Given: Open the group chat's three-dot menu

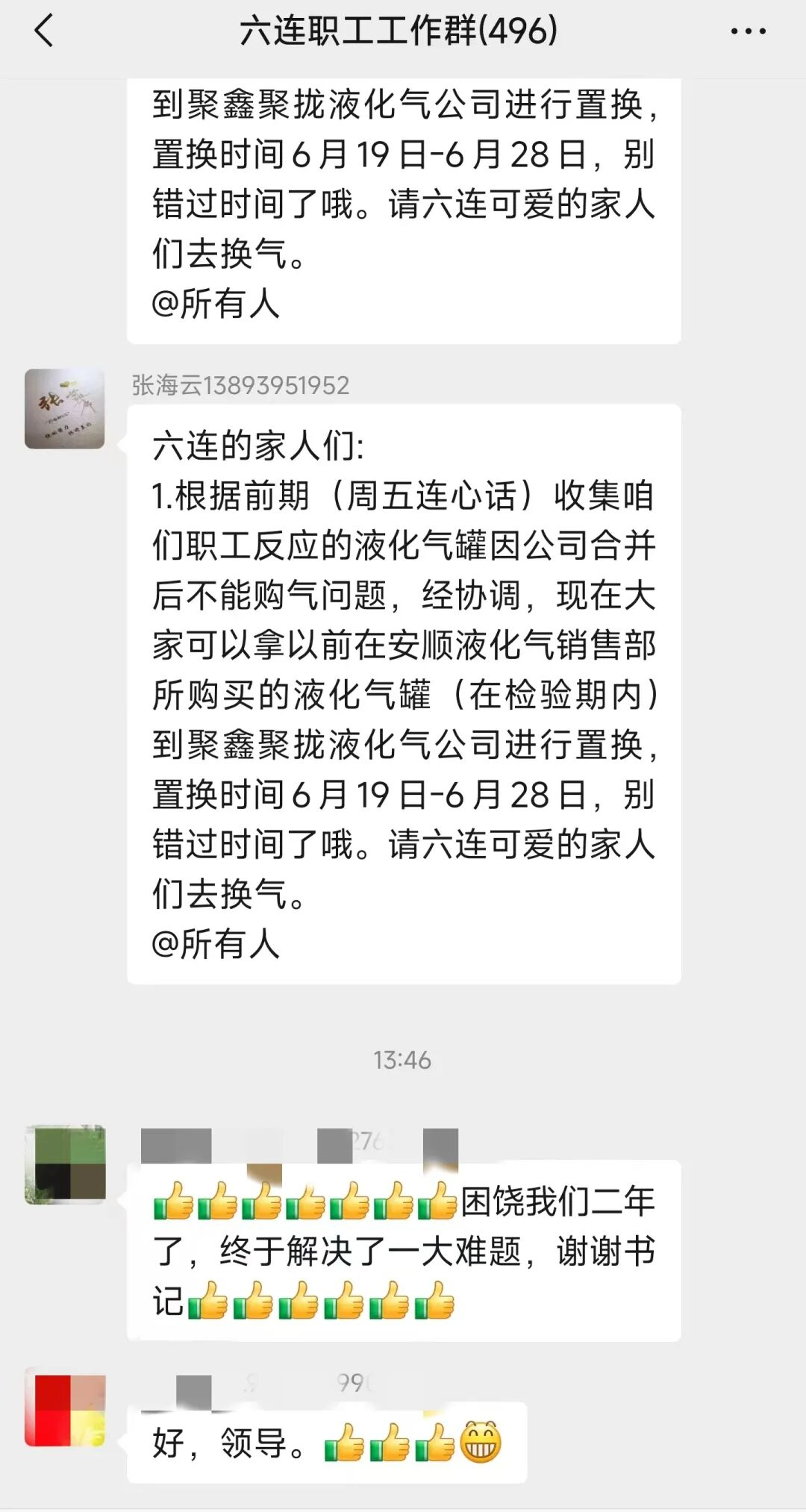Looking at the screenshot, I should tap(748, 31).
